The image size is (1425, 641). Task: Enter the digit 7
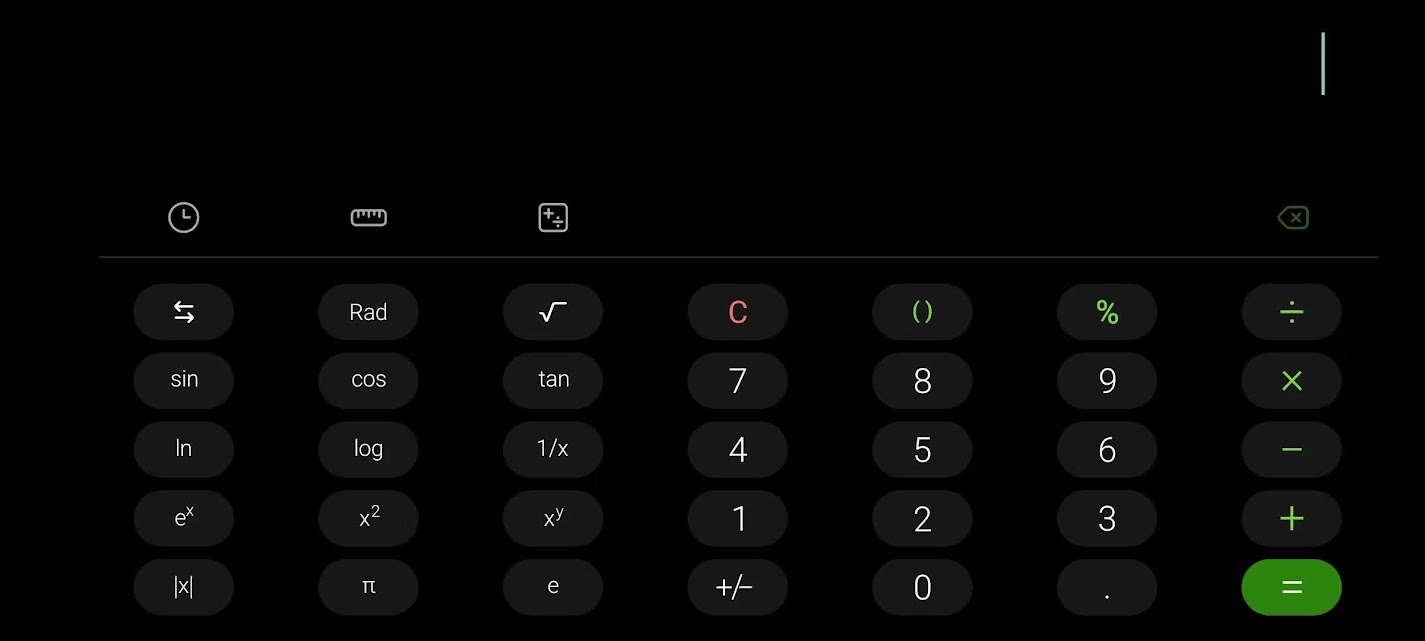pos(738,380)
